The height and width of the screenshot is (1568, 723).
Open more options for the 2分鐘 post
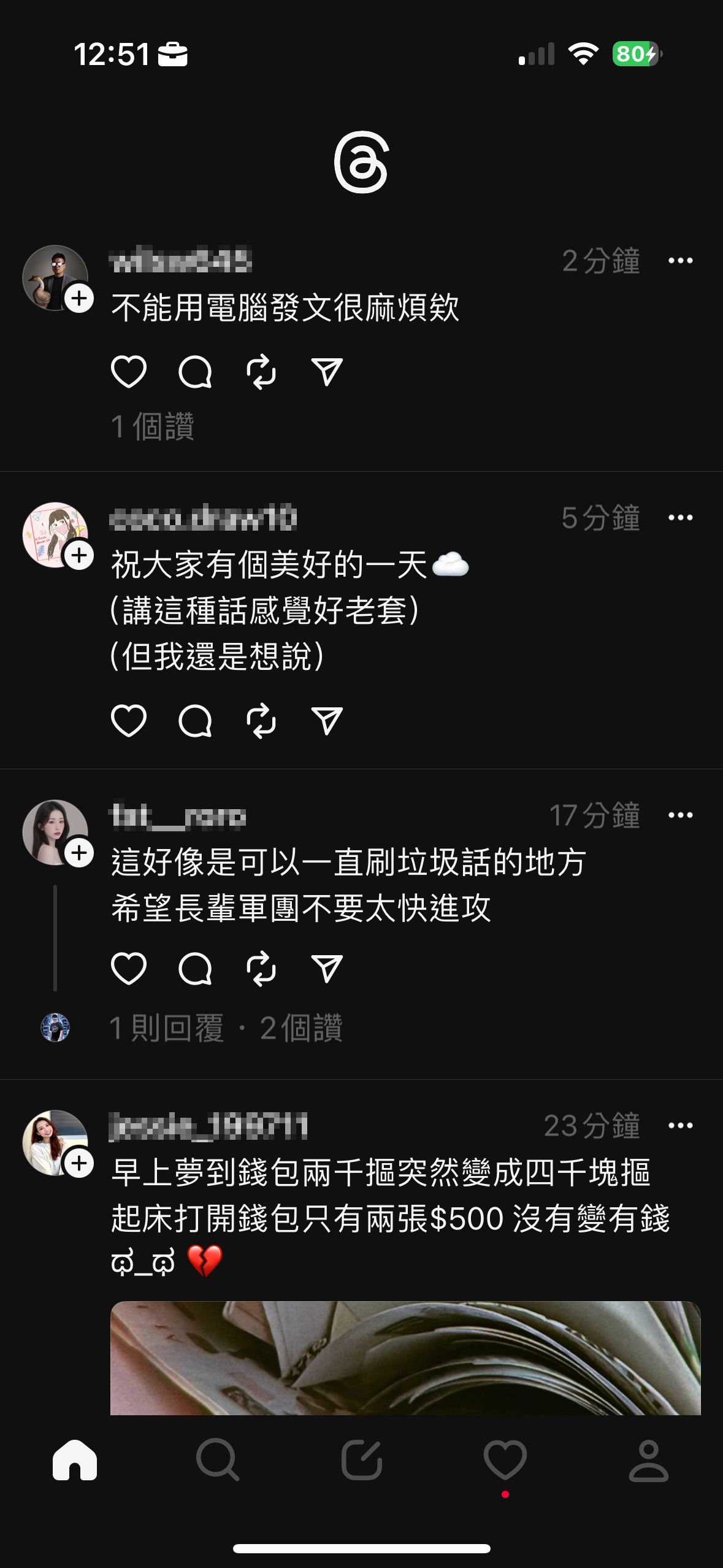[680, 261]
